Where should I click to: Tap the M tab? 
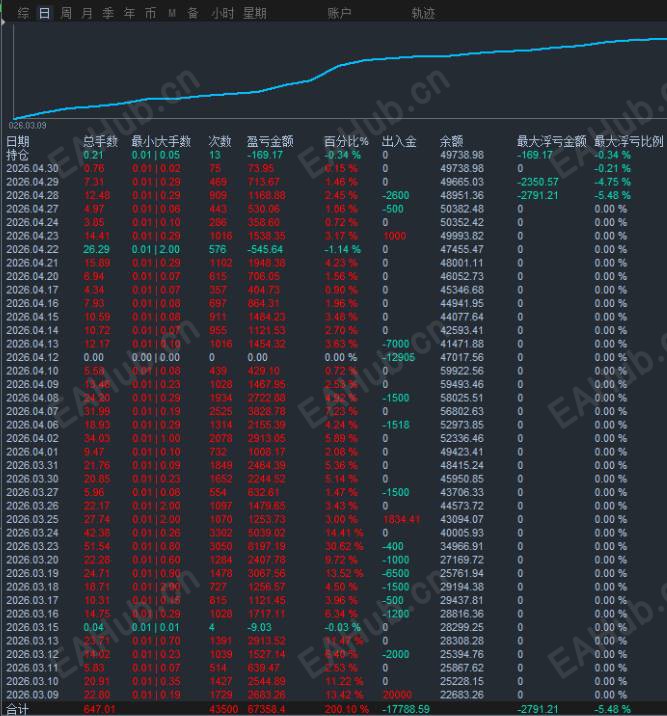[x=172, y=13]
